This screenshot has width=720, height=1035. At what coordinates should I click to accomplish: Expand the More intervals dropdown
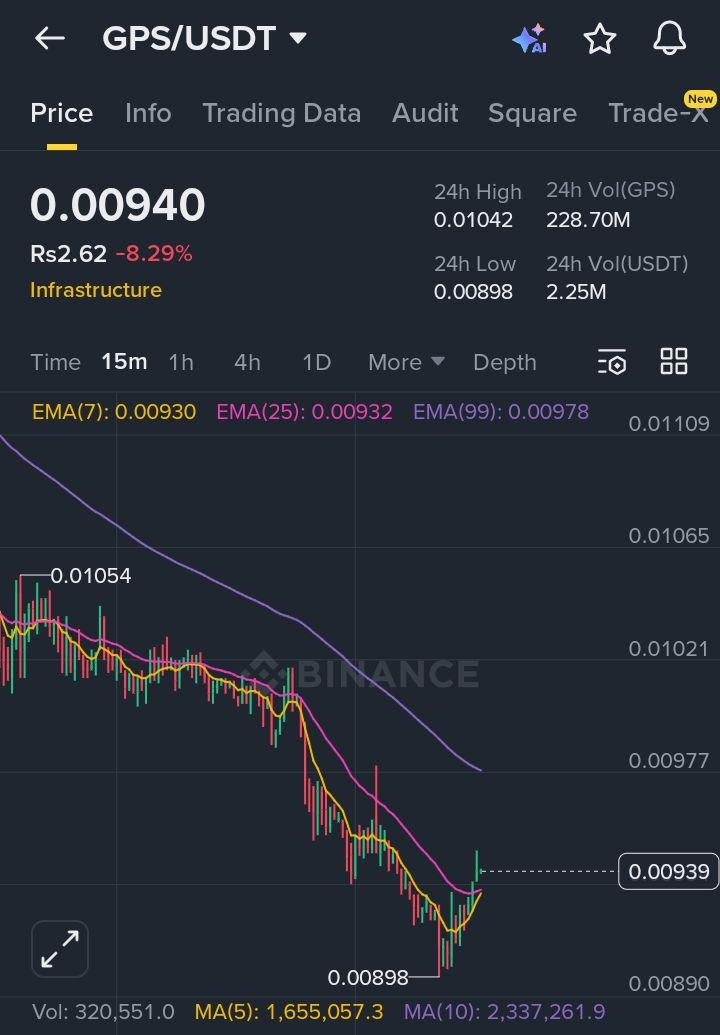406,362
